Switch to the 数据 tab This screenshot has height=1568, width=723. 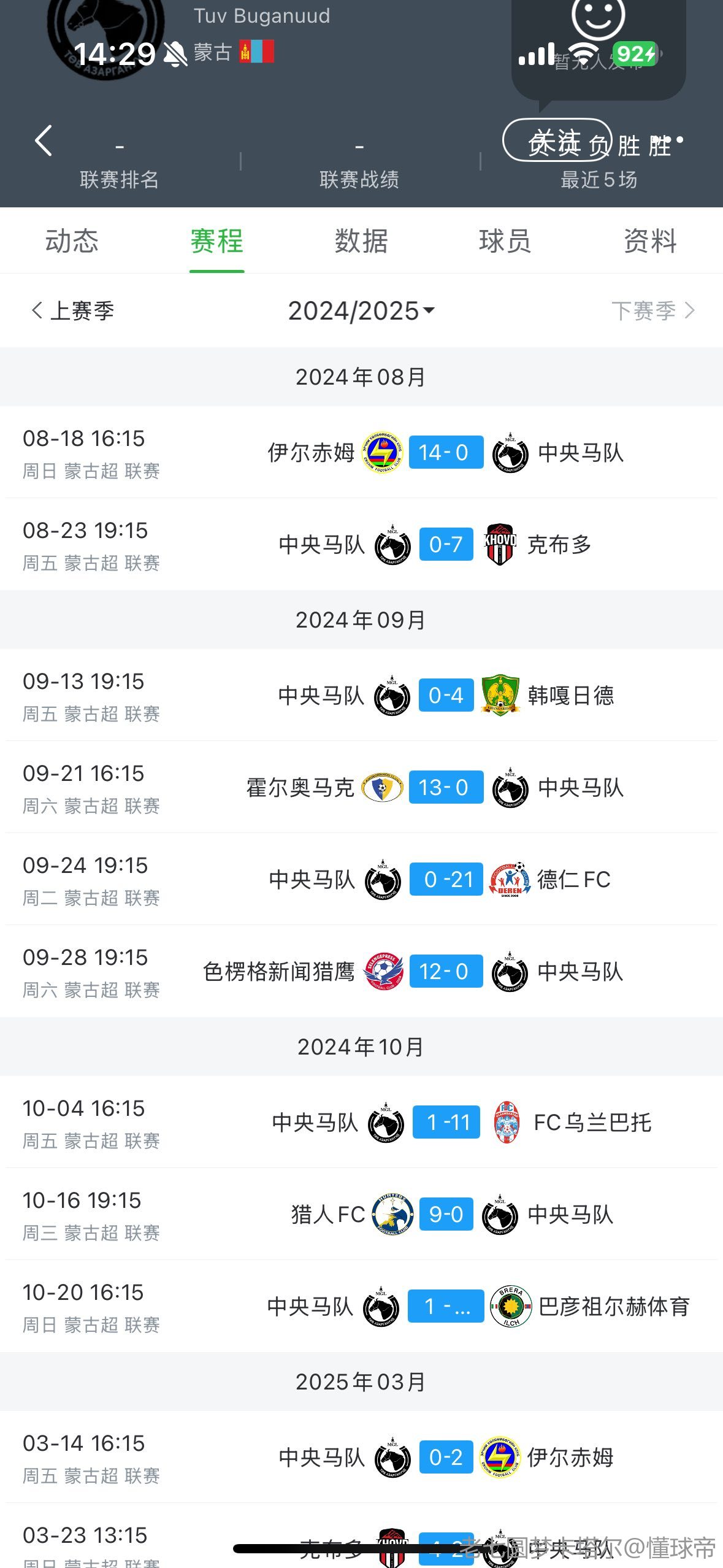click(x=361, y=241)
